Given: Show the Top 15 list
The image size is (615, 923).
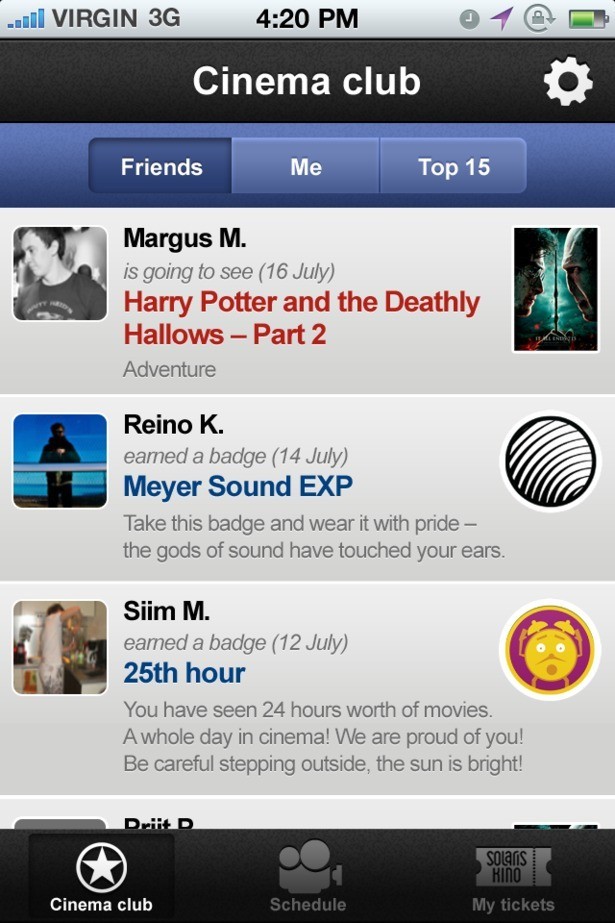Looking at the screenshot, I should (x=453, y=167).
